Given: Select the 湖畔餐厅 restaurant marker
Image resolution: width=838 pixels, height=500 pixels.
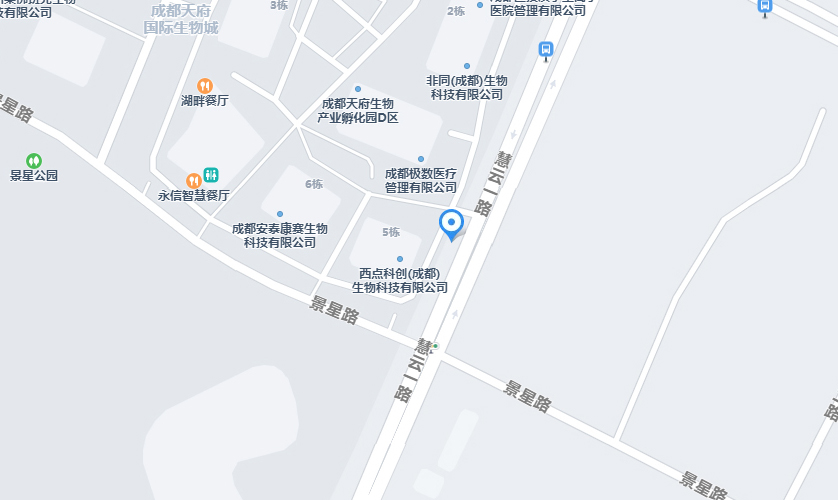Looking at the screenshot, I should [x=205, y=86].
